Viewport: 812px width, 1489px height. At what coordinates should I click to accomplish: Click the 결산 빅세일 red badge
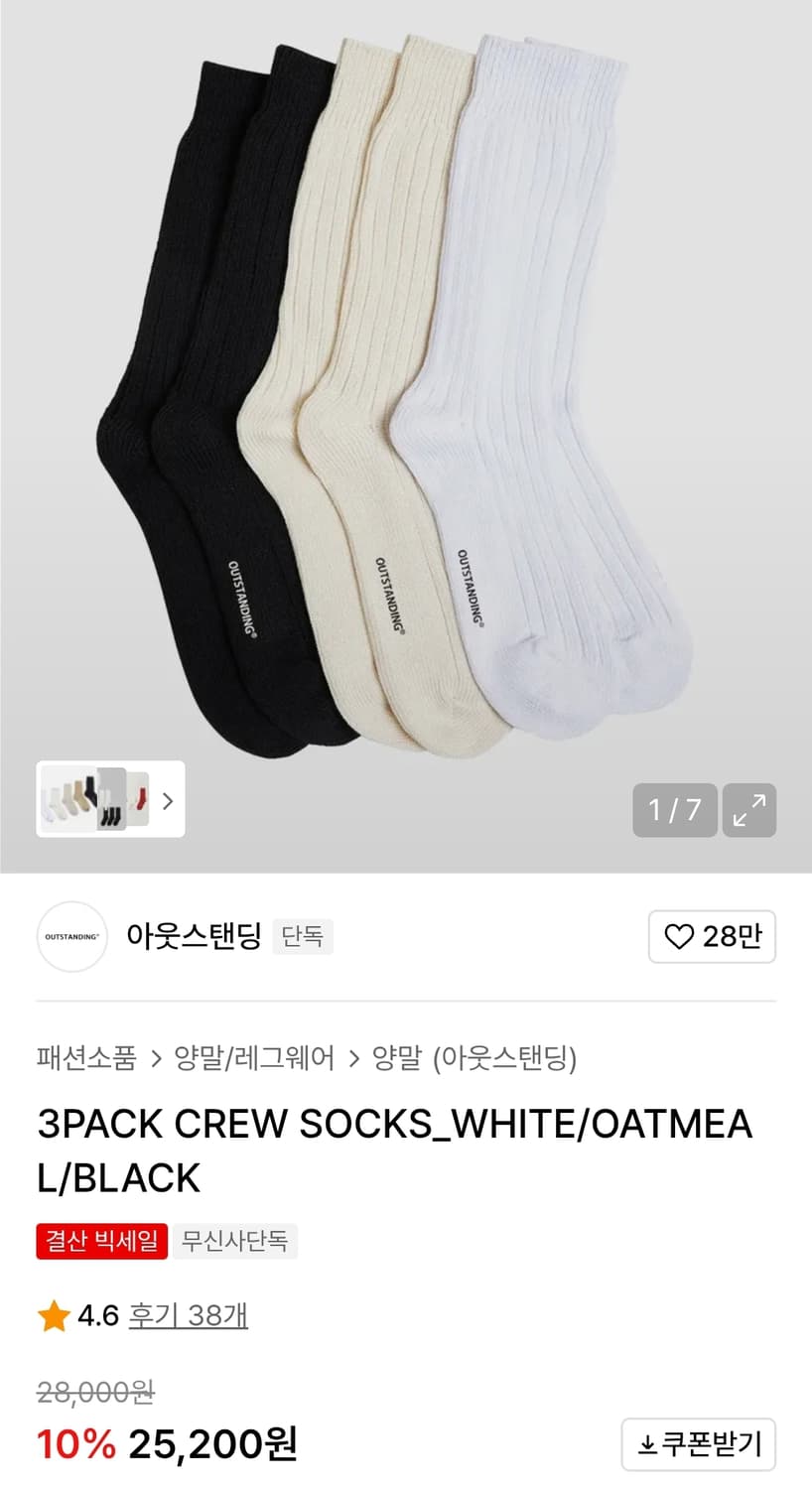coord(100,1241)
